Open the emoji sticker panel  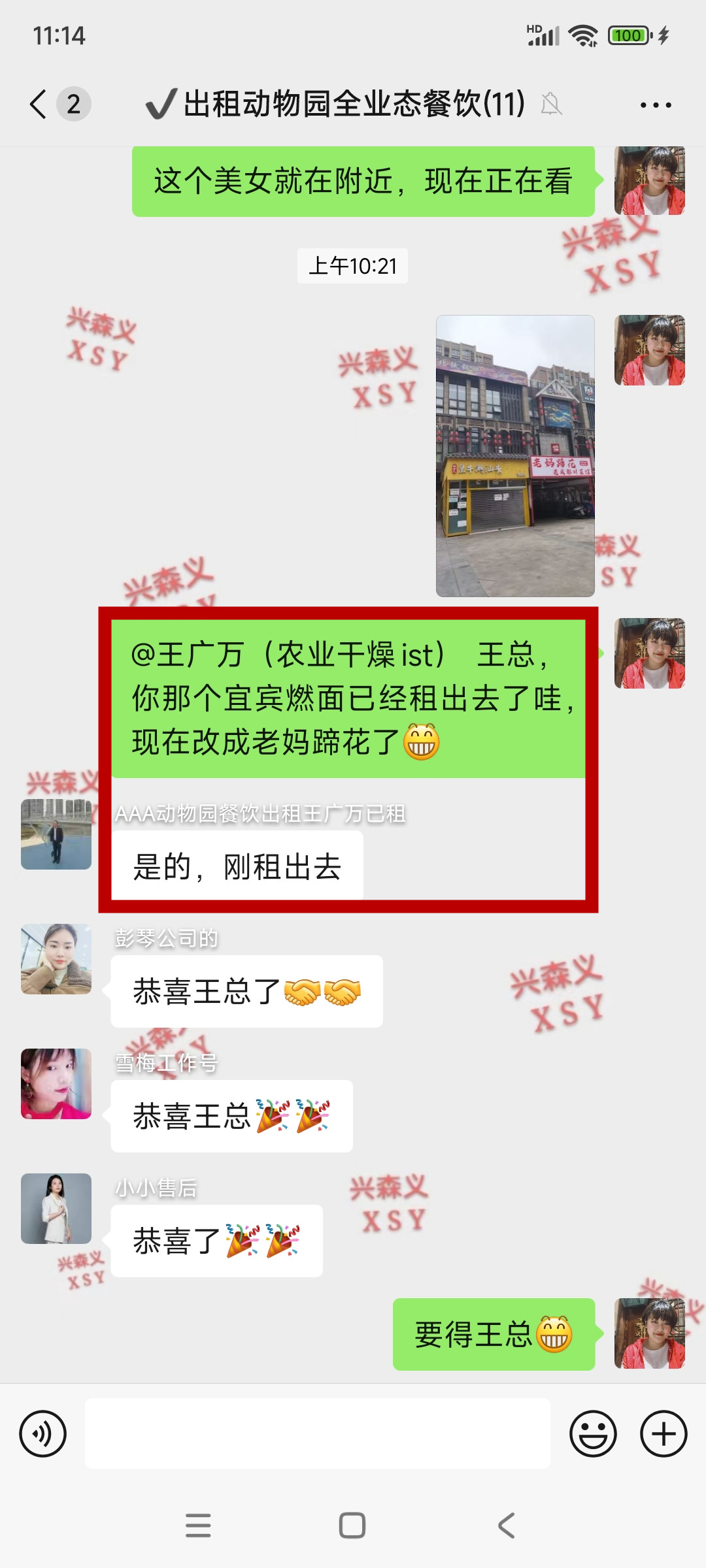pos(593,1434)
